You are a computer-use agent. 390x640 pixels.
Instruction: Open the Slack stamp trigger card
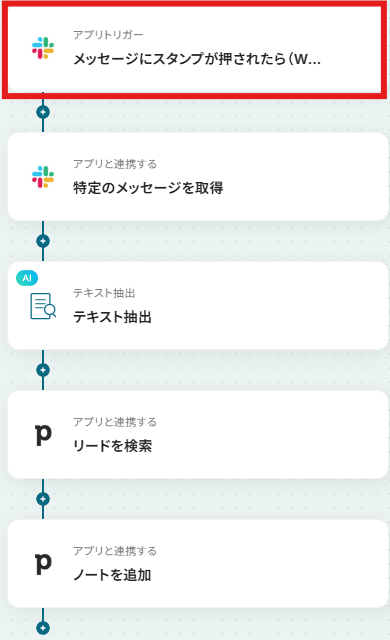tap(195, 48)
